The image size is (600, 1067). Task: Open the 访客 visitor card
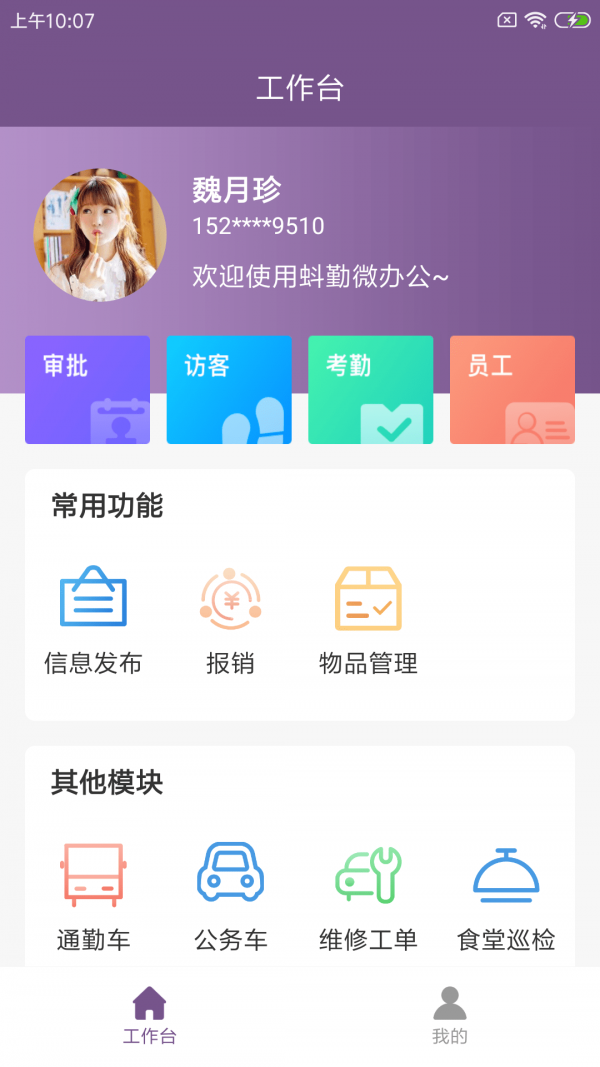[x=229, y=389]
